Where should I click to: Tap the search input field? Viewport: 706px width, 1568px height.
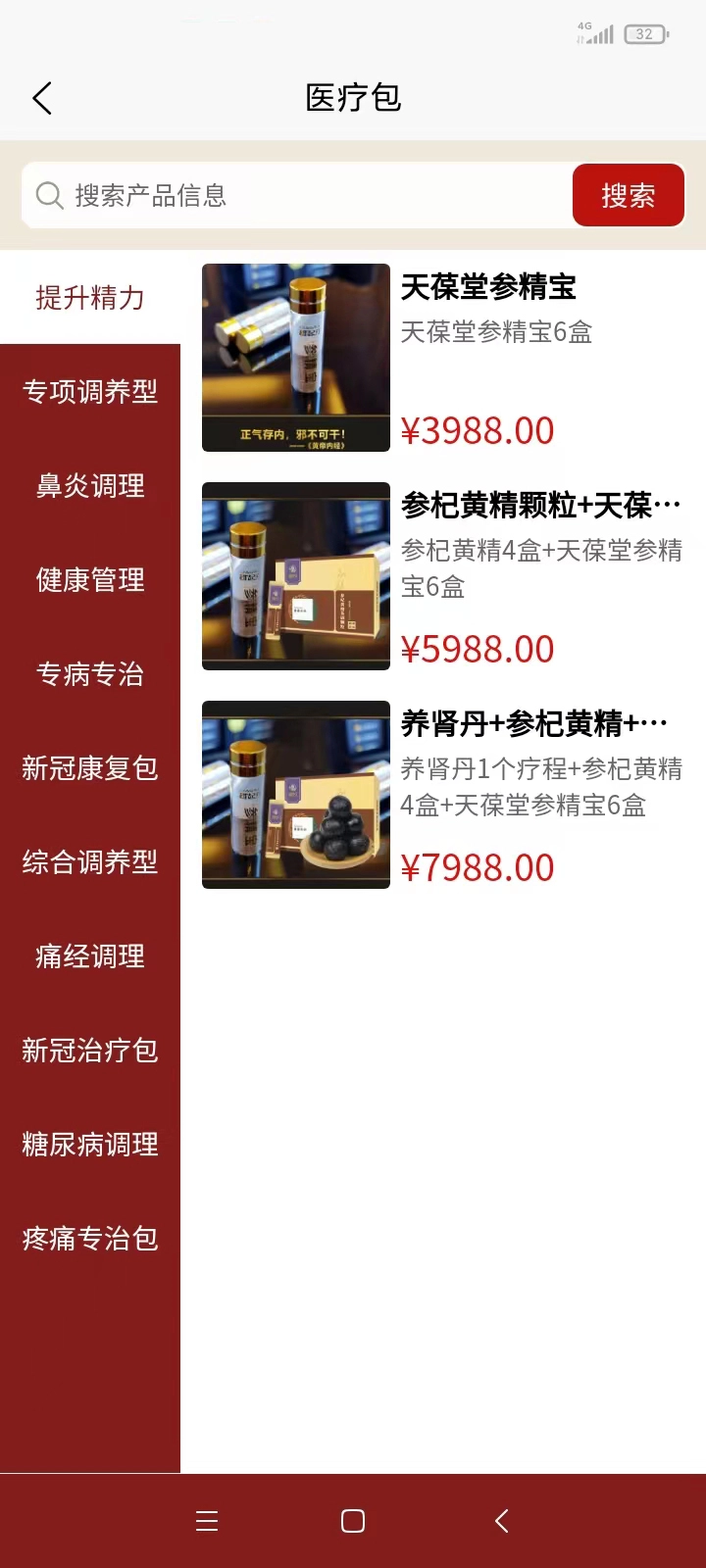[x=294, y=195]
